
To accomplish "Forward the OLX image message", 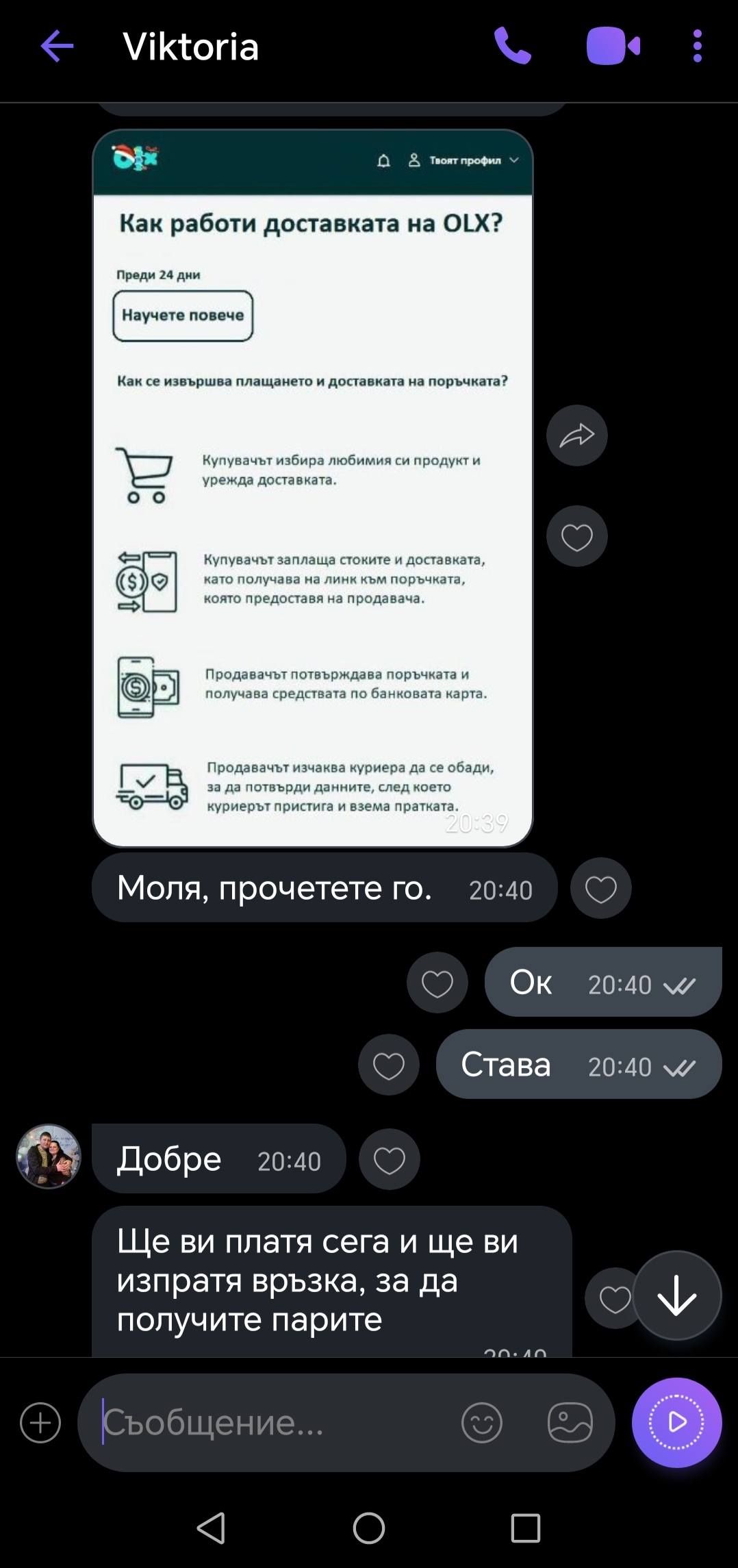I will [x=576, y=435].
